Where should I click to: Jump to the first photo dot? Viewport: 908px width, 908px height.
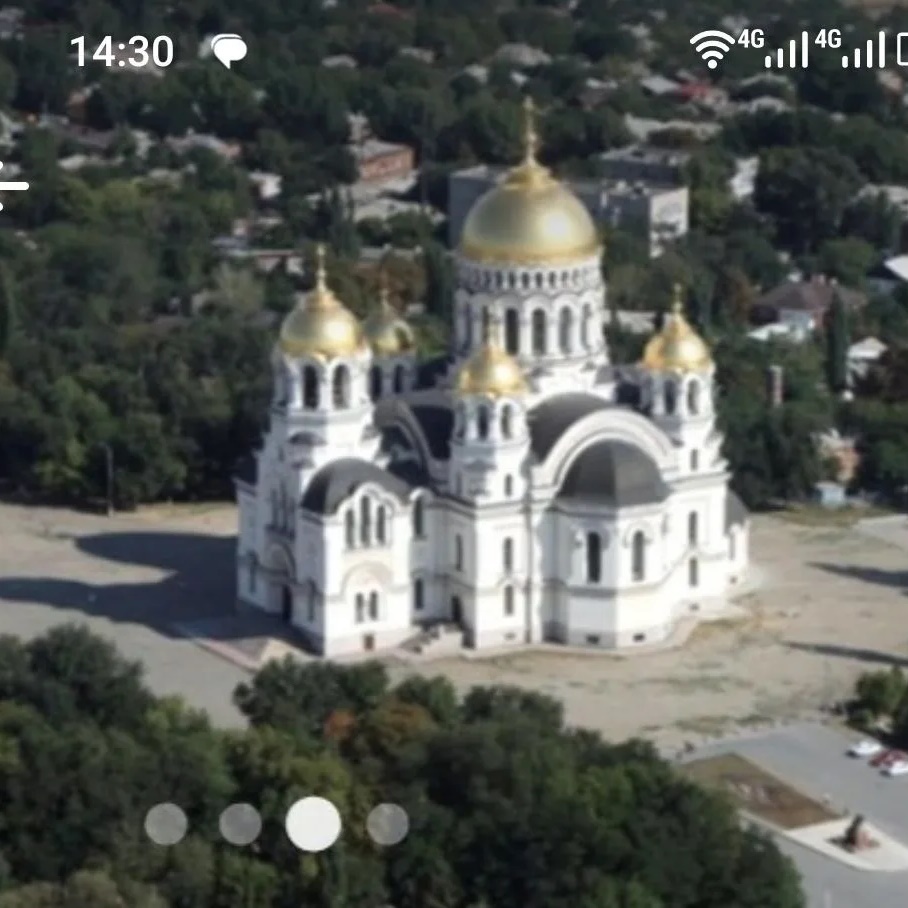[x=166, y=824]
